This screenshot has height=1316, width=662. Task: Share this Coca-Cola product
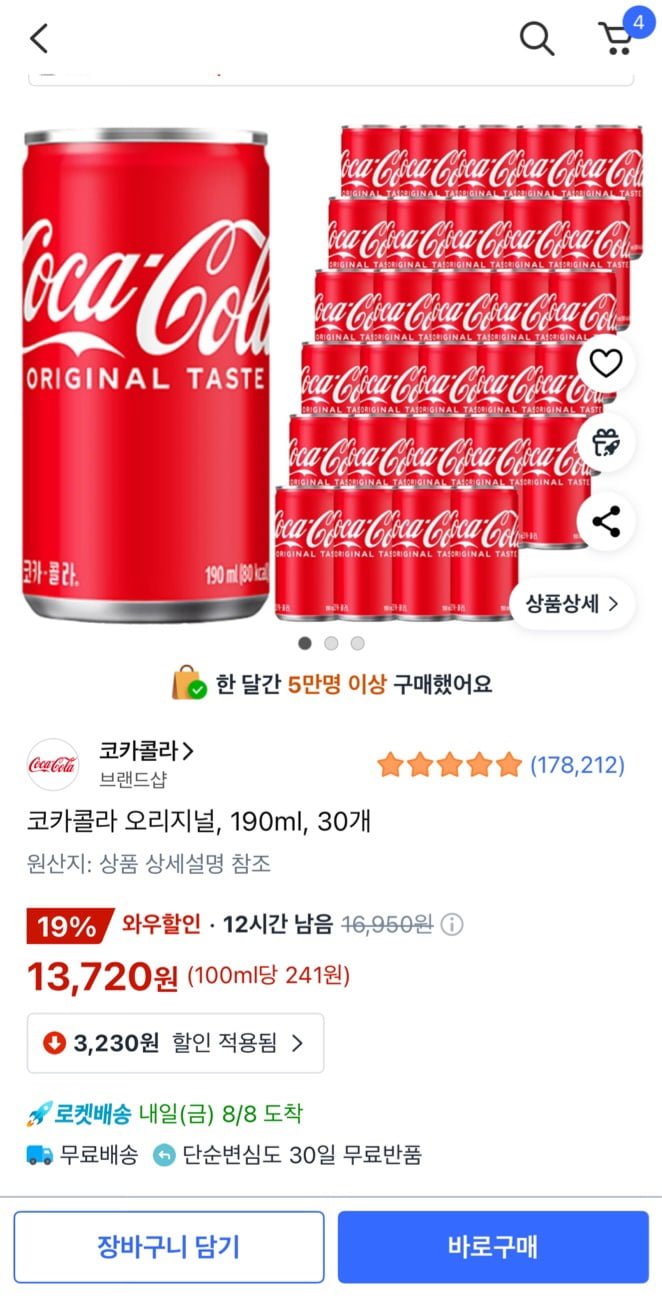tap(606, 521)
